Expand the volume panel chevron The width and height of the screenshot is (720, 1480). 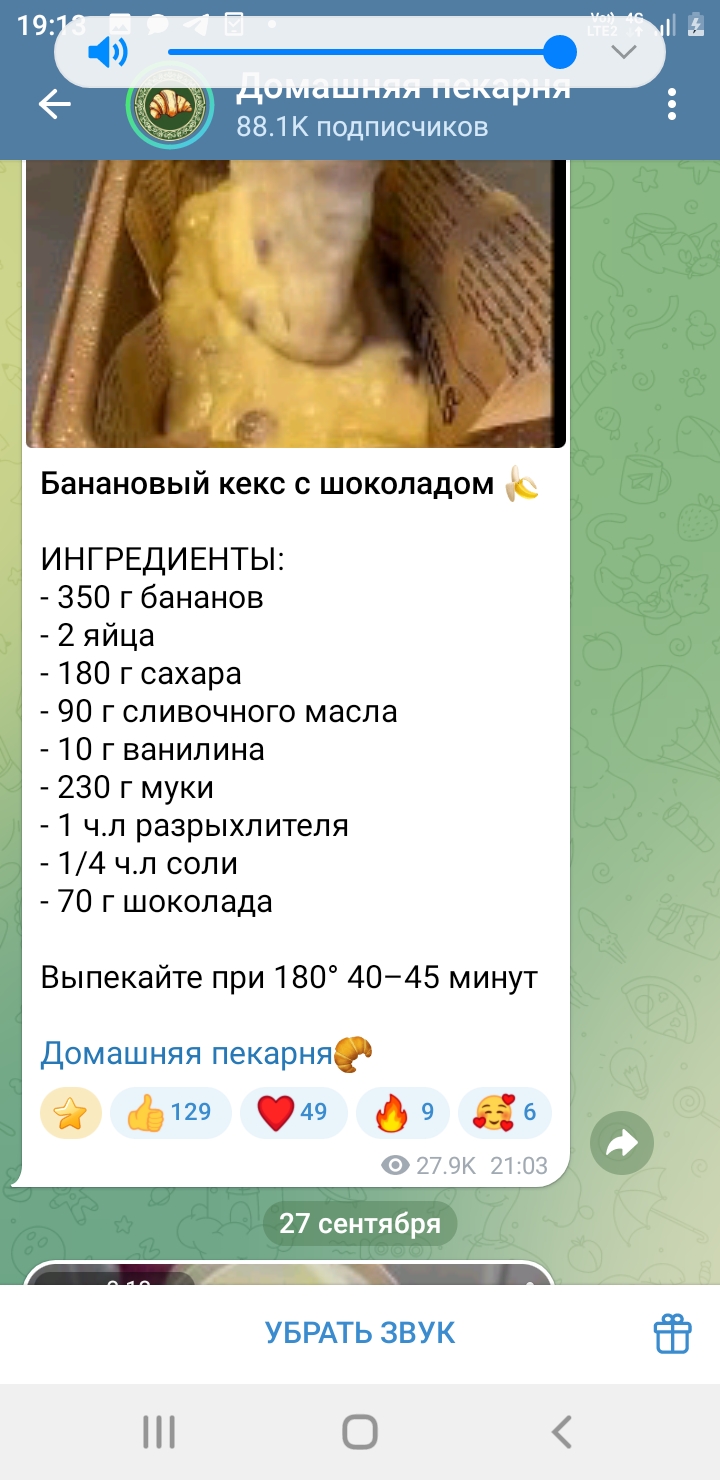click(624, 51)
